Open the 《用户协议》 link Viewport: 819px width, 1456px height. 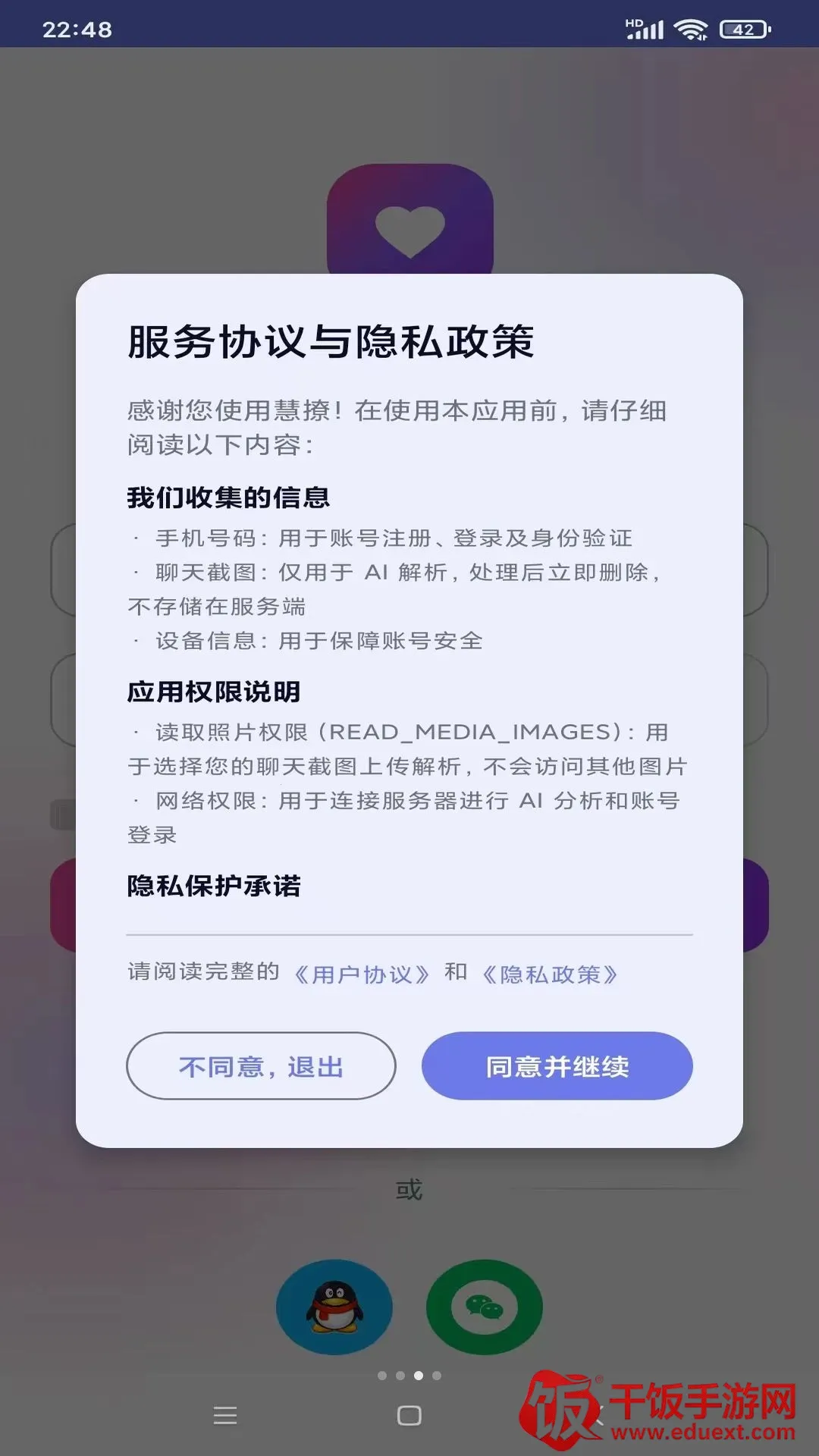click(362, 974)
